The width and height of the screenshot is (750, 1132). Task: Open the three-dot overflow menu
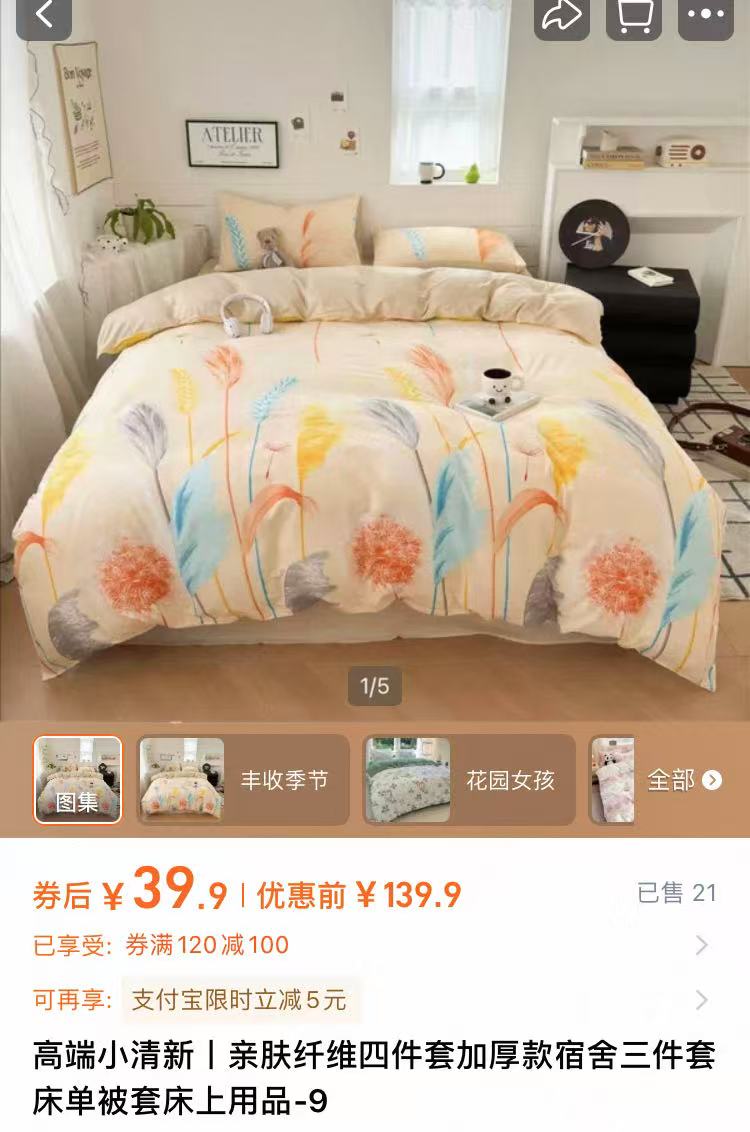click(x=706, y=16)
